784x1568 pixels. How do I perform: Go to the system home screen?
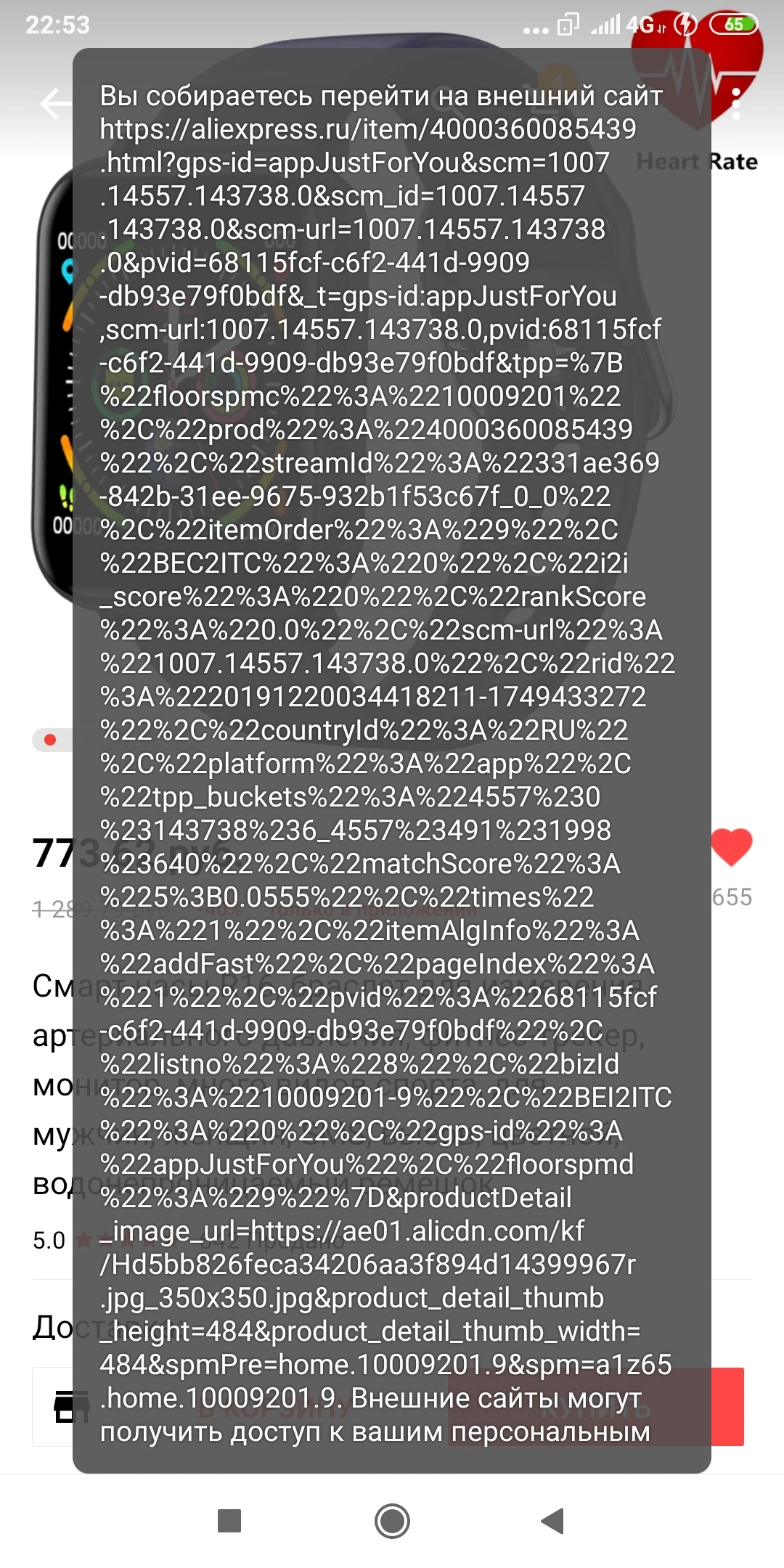click(392, 1521)
